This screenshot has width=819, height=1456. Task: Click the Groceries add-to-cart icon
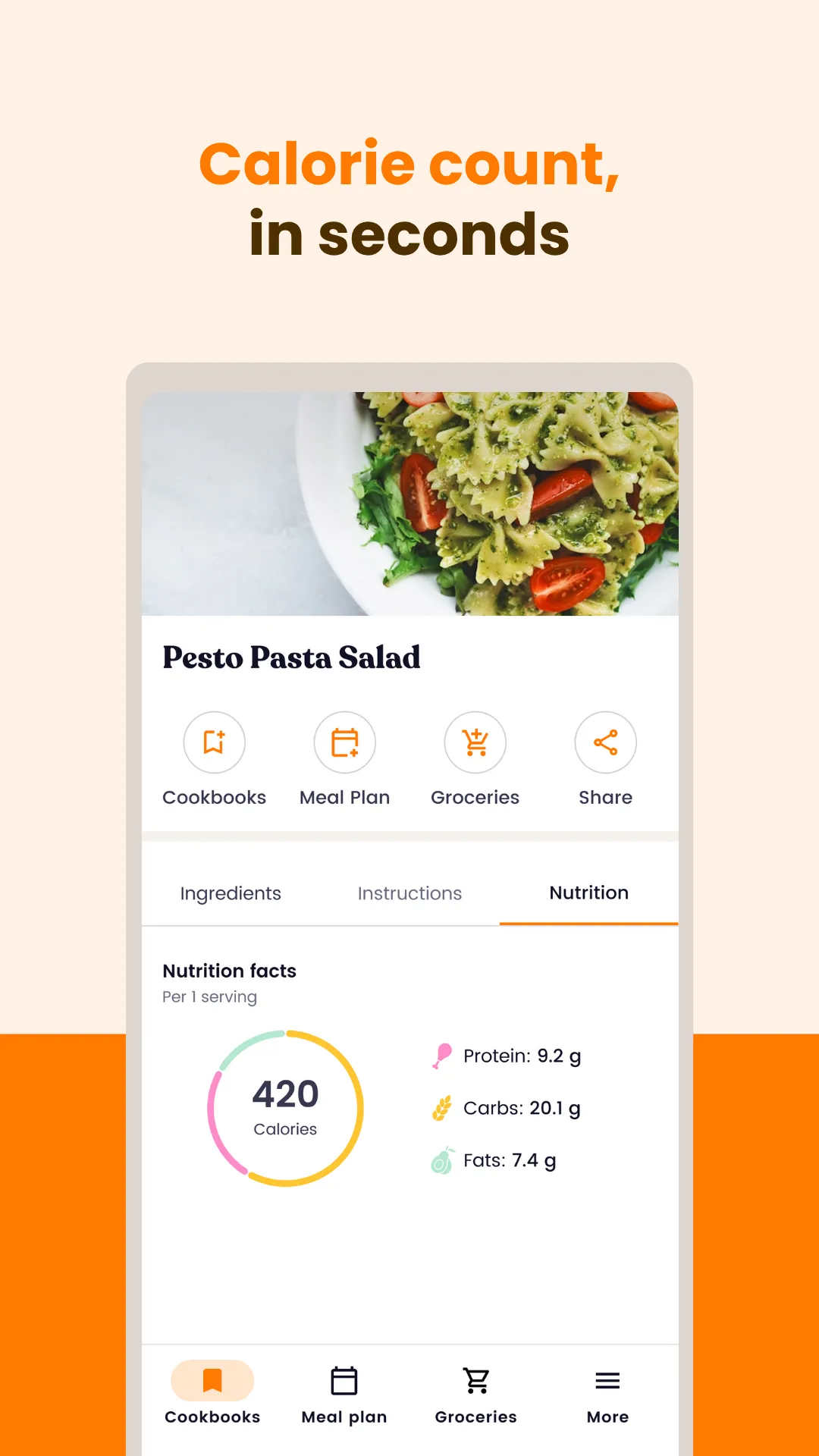coord(475,742)
